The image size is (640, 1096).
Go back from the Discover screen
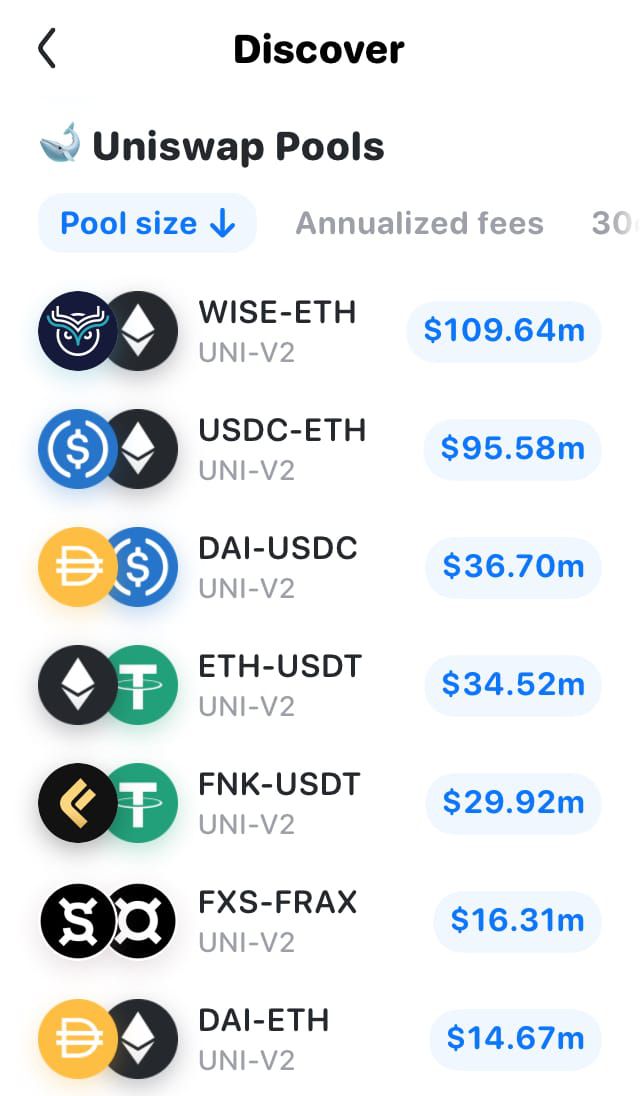47,50
